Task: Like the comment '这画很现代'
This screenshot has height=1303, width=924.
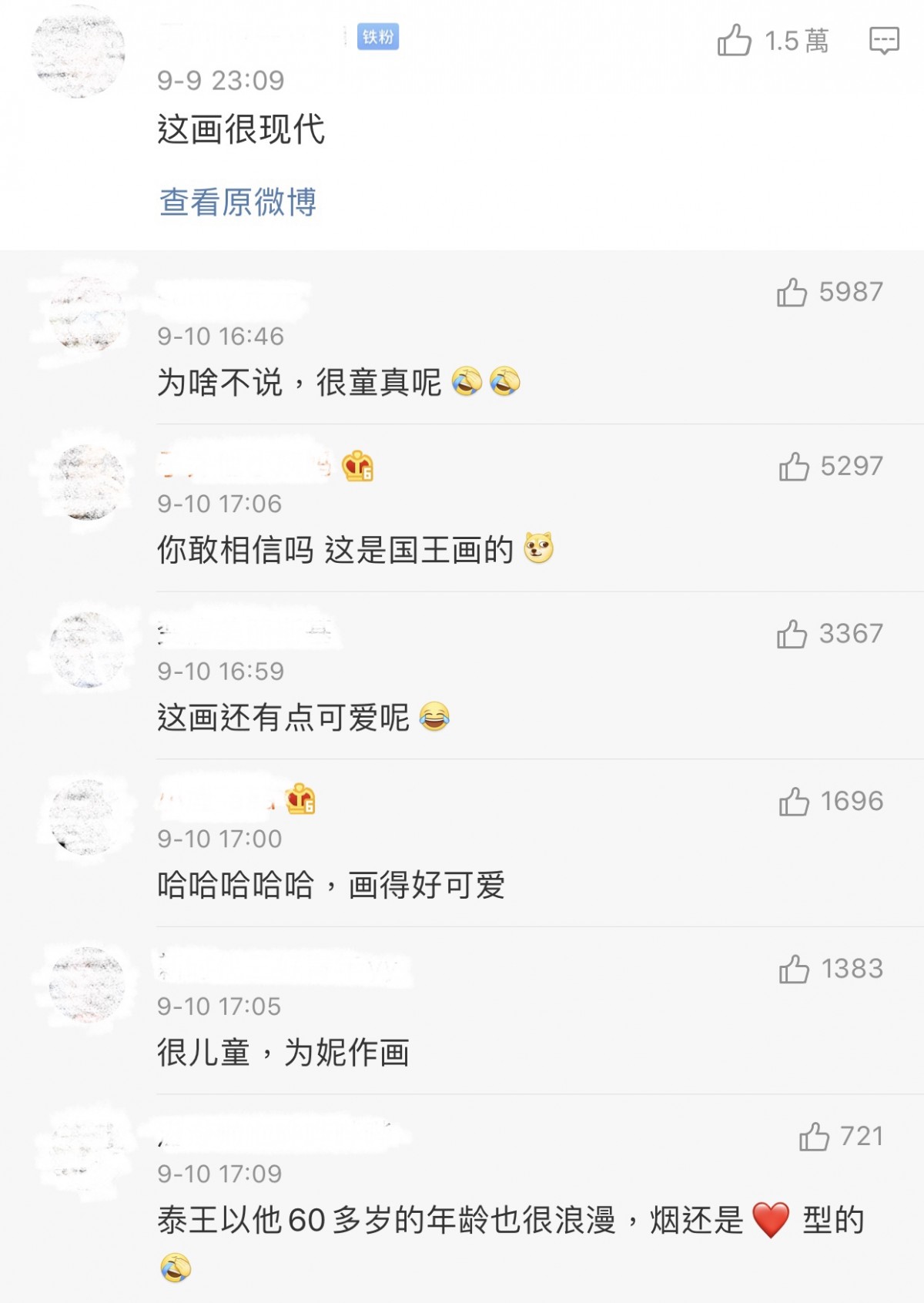Action: (735, 40)
